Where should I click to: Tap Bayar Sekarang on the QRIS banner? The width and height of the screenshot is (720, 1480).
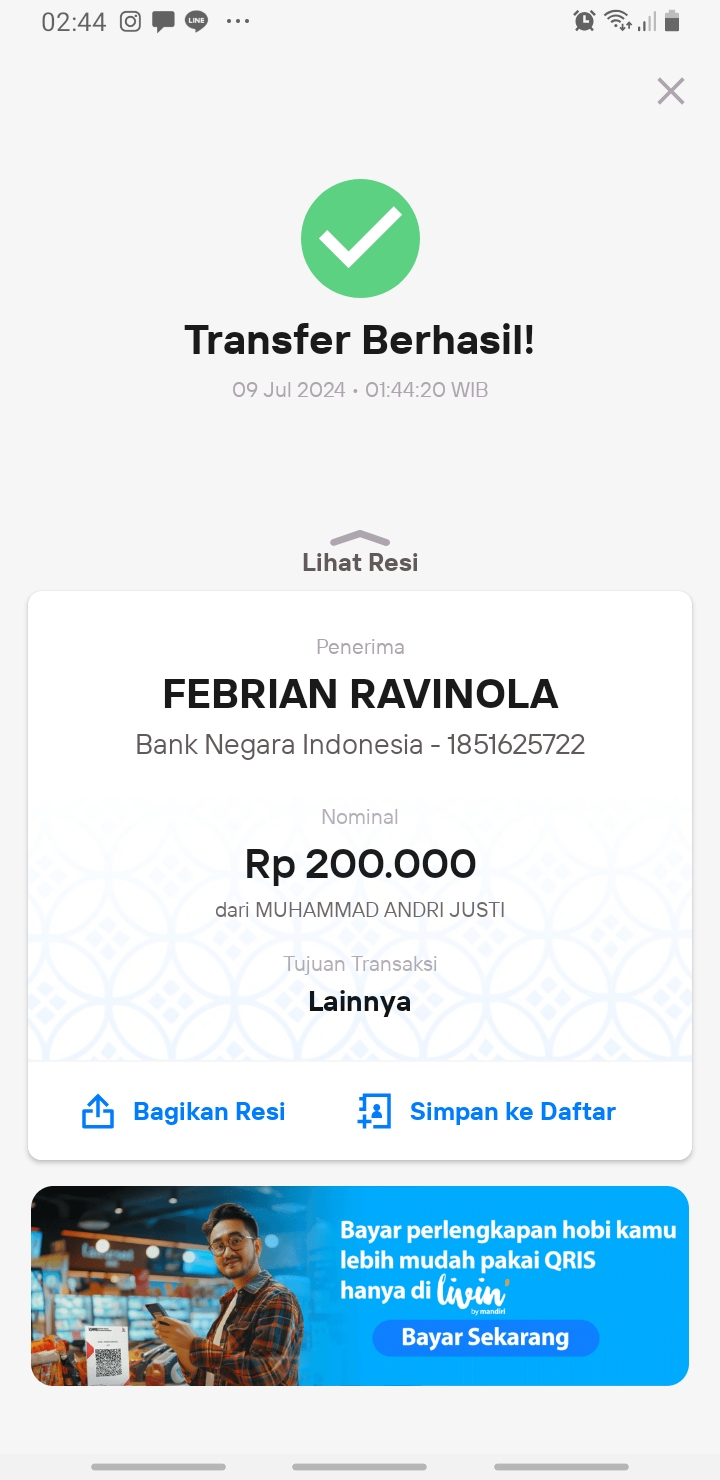point(485,1337)
